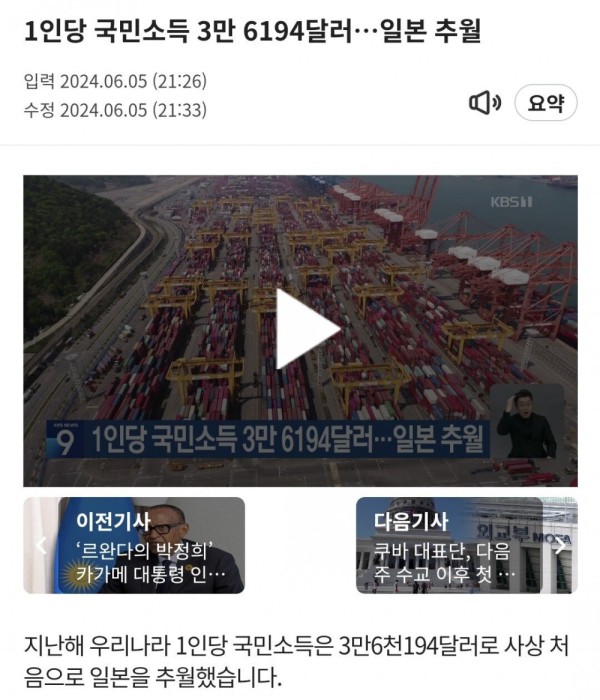Open the 요약 summary button

(546, 103)
